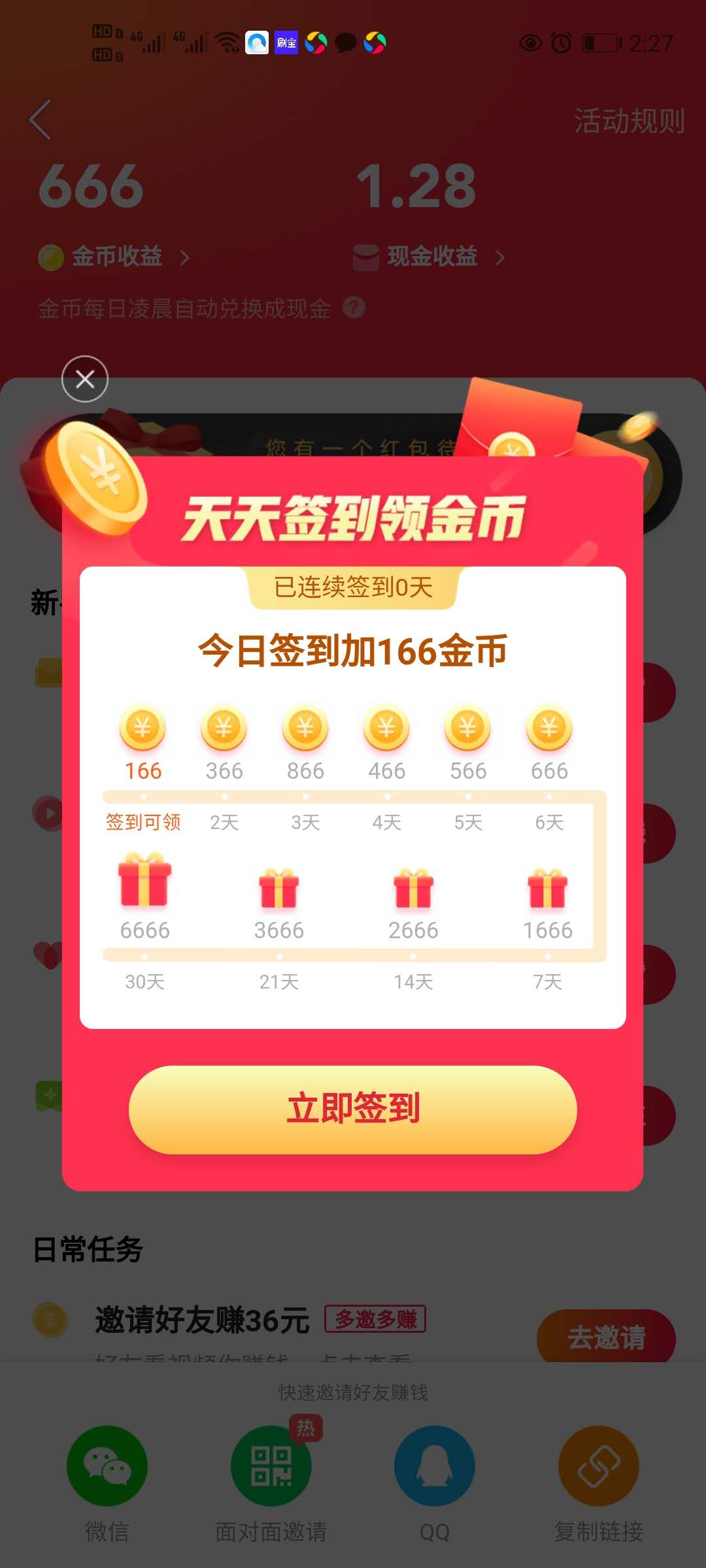
Task: Tap 去邀请 to invite friends
Action: pyautogui.click(x=606, y=1337)
